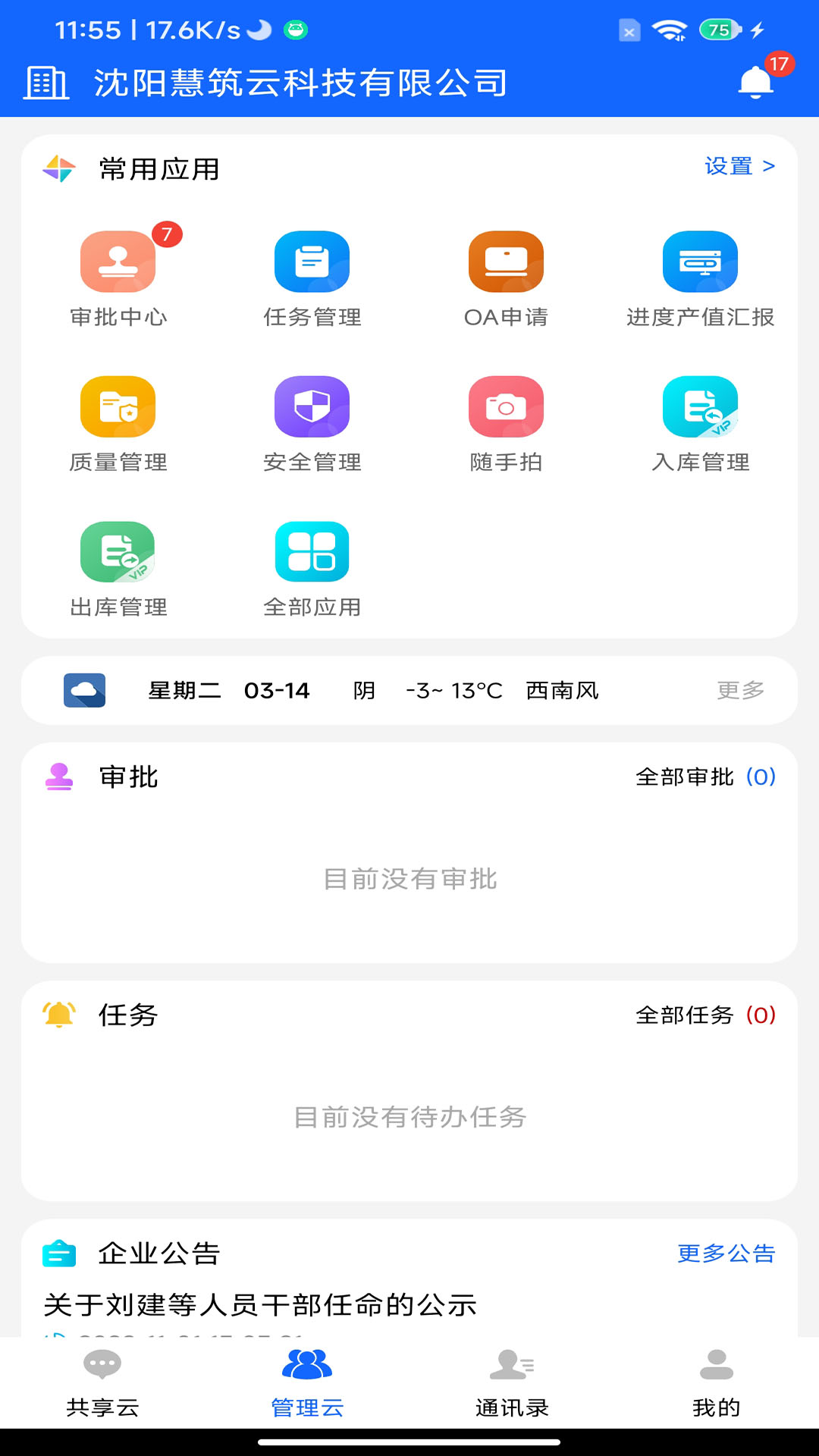
Task: Open 入库管理 inbound warehouse management
Action: [700, 406]
